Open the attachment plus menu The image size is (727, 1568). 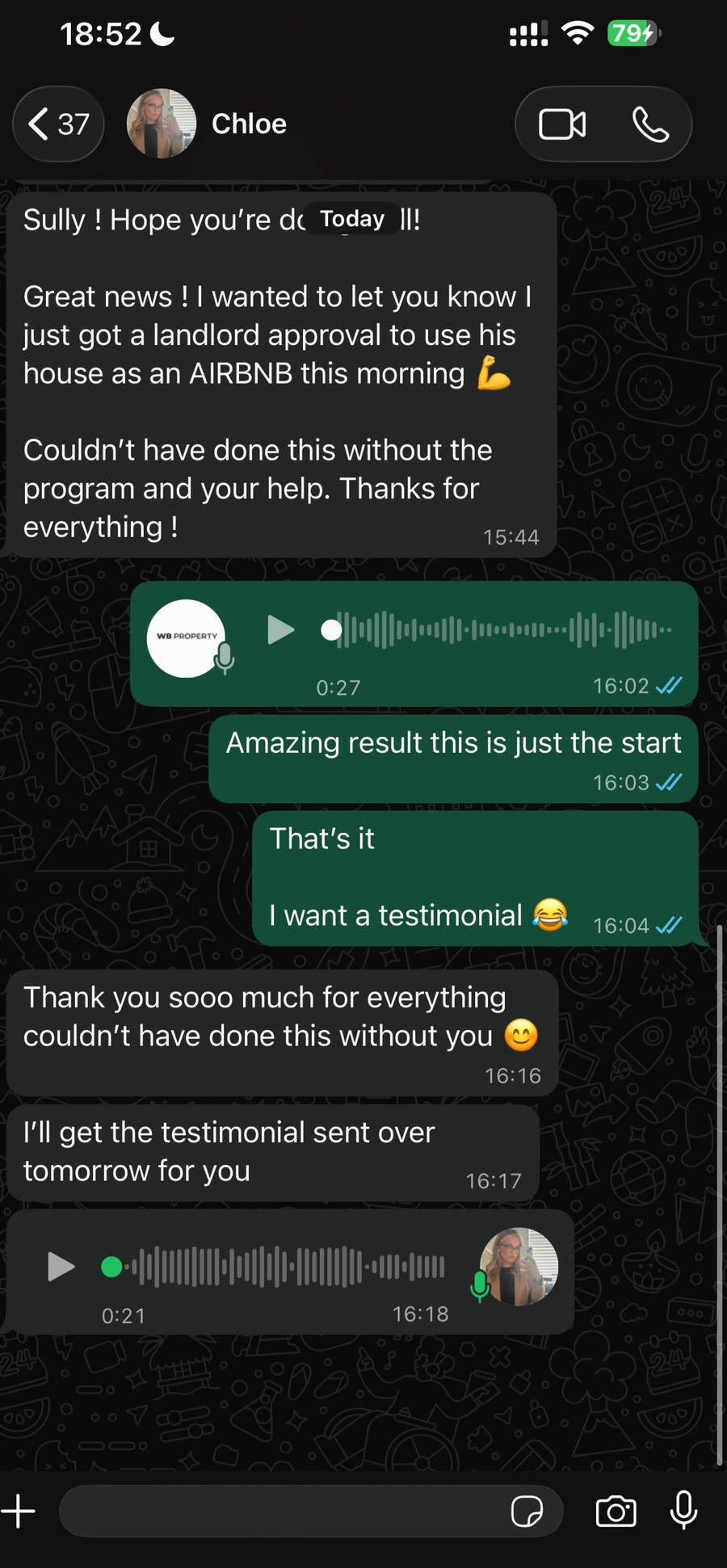pyautogui.click(x=19, y=1511)
